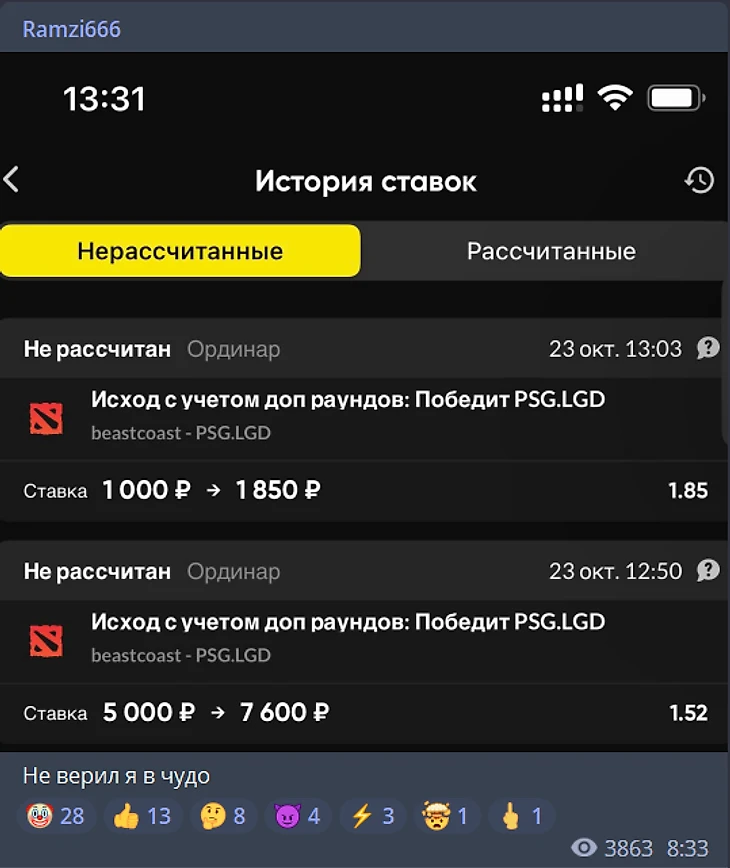Select the purple devil reaction with 4

(298, 816)
